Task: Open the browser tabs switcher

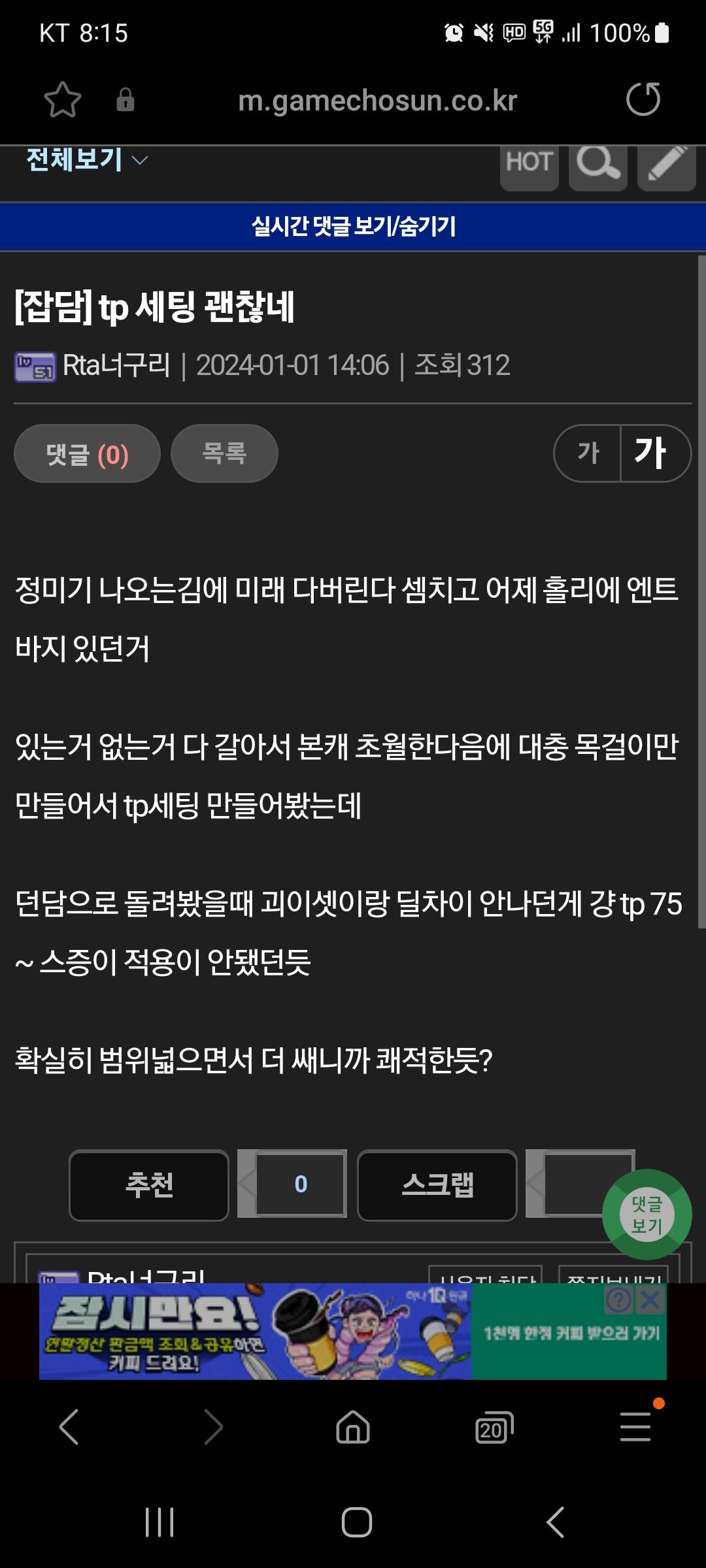Action: click(494, 1428)
